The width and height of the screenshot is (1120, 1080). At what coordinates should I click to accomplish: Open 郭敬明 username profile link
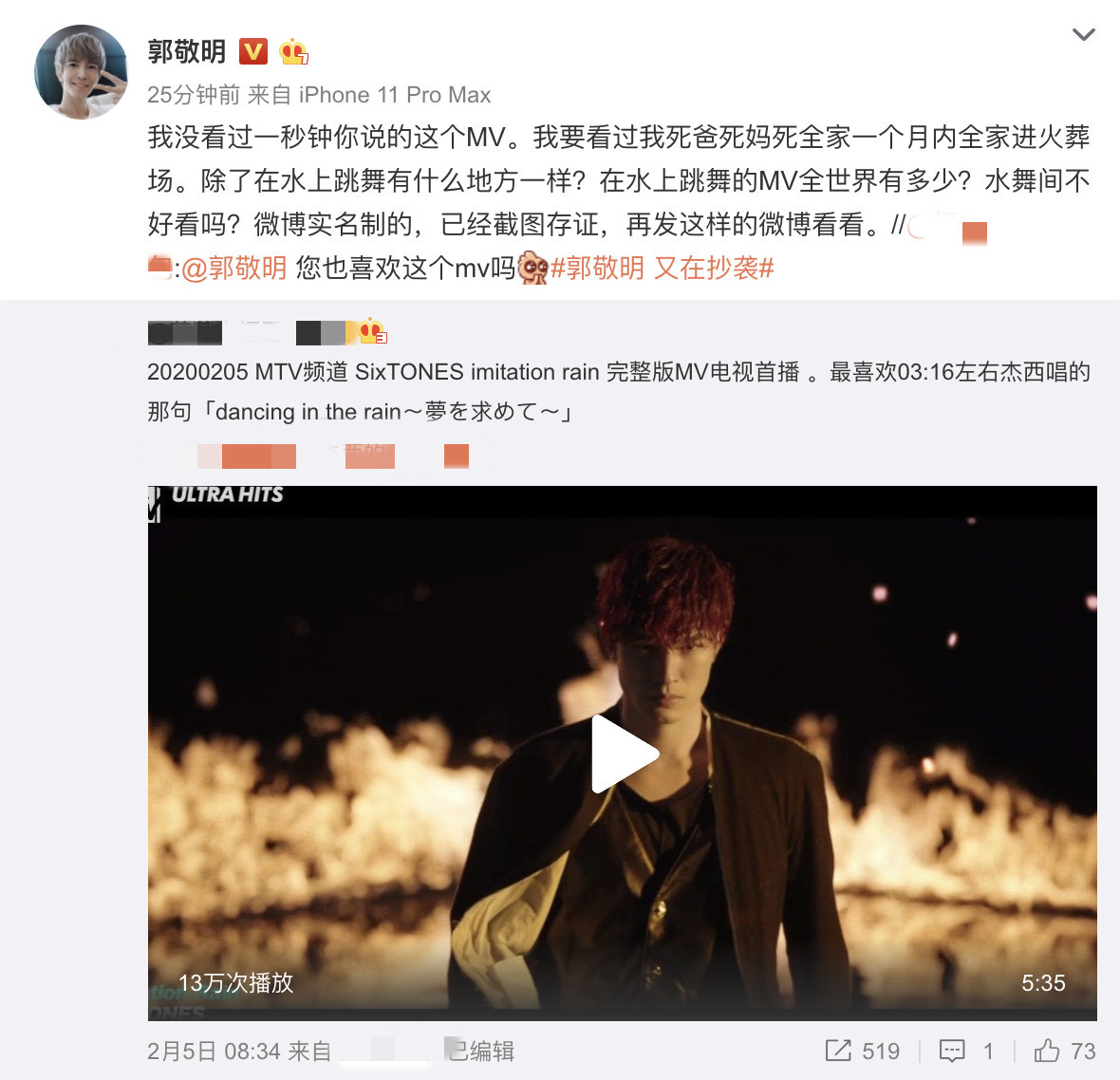[187, 51]
